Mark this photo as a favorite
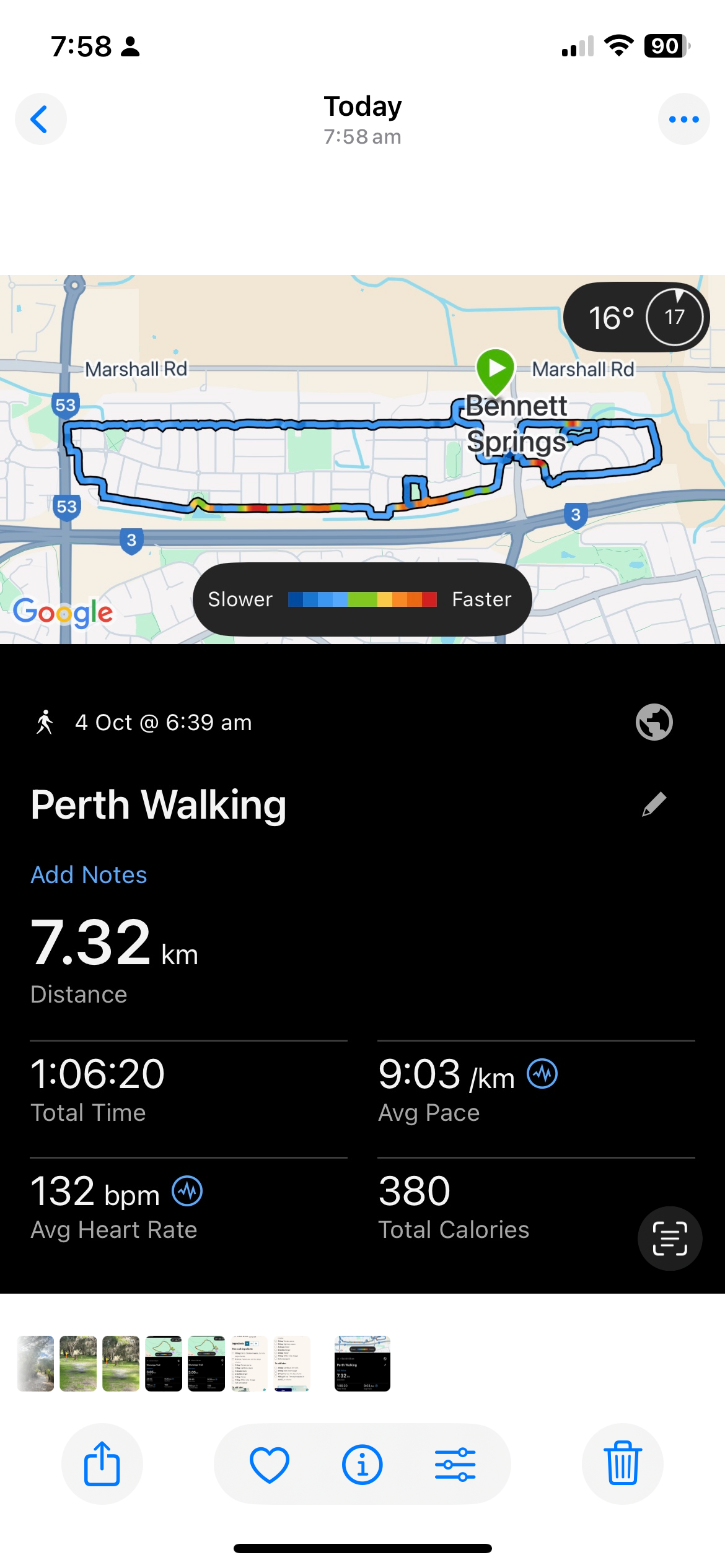Image resolution: width=725 pixels, height=1568 pixels. 269,1464
